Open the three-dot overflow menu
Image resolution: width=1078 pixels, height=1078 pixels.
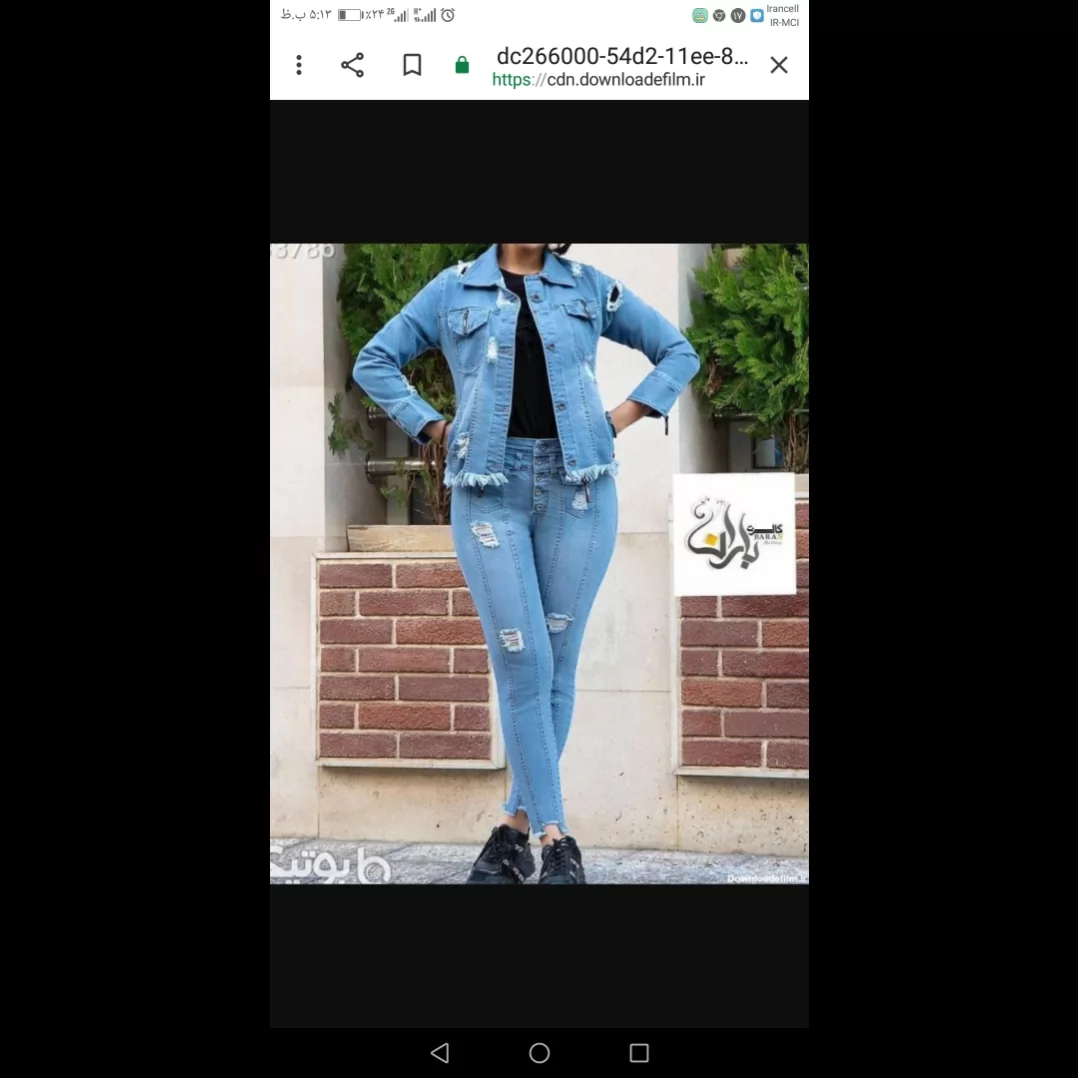pyautogui.click(x=298, y=65)
